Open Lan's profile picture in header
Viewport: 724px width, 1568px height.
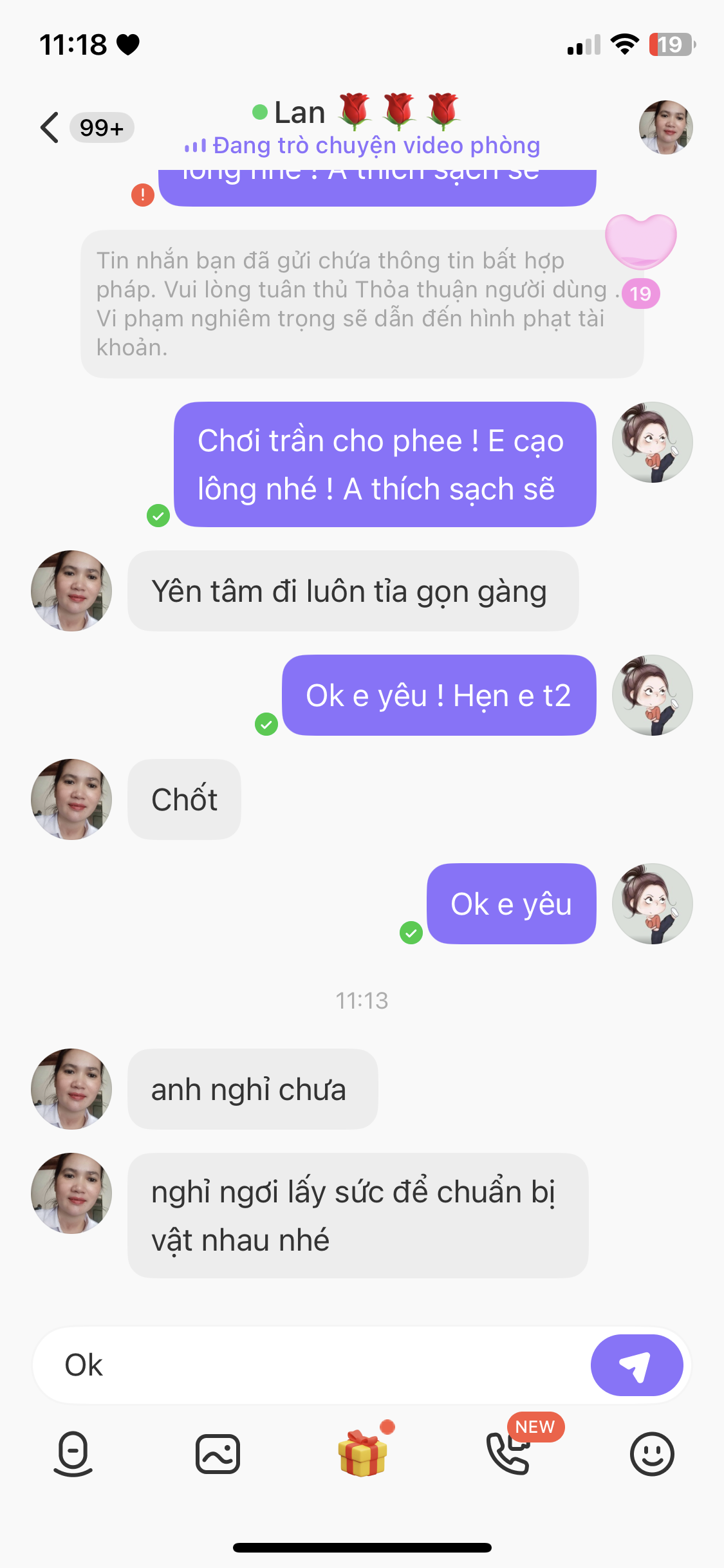pyautogui.click(x=665, y=127)
